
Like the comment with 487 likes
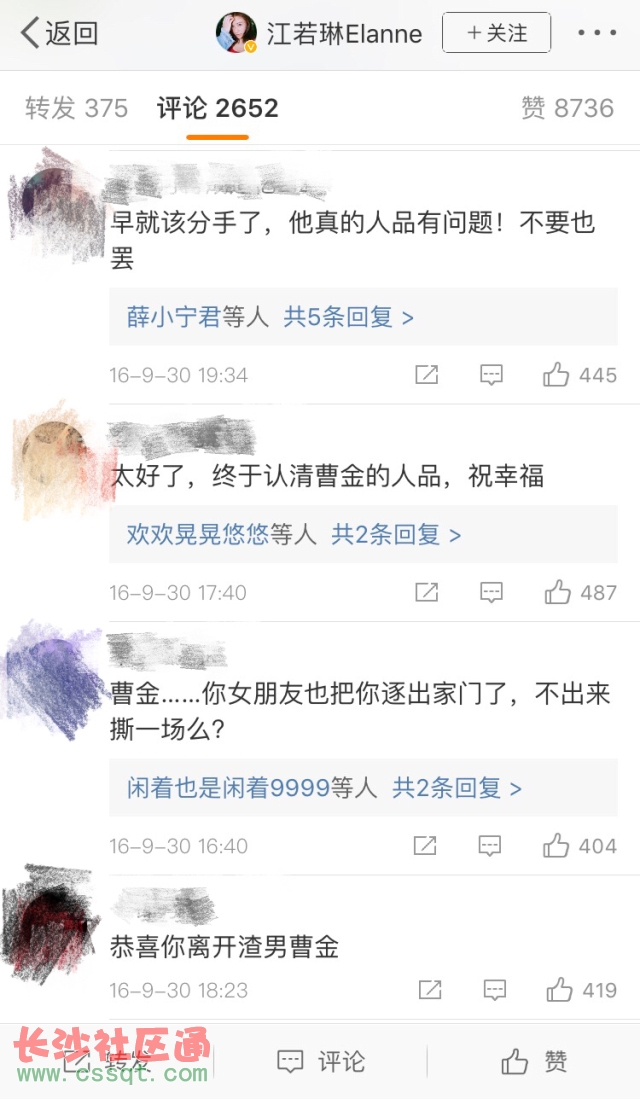557,592
